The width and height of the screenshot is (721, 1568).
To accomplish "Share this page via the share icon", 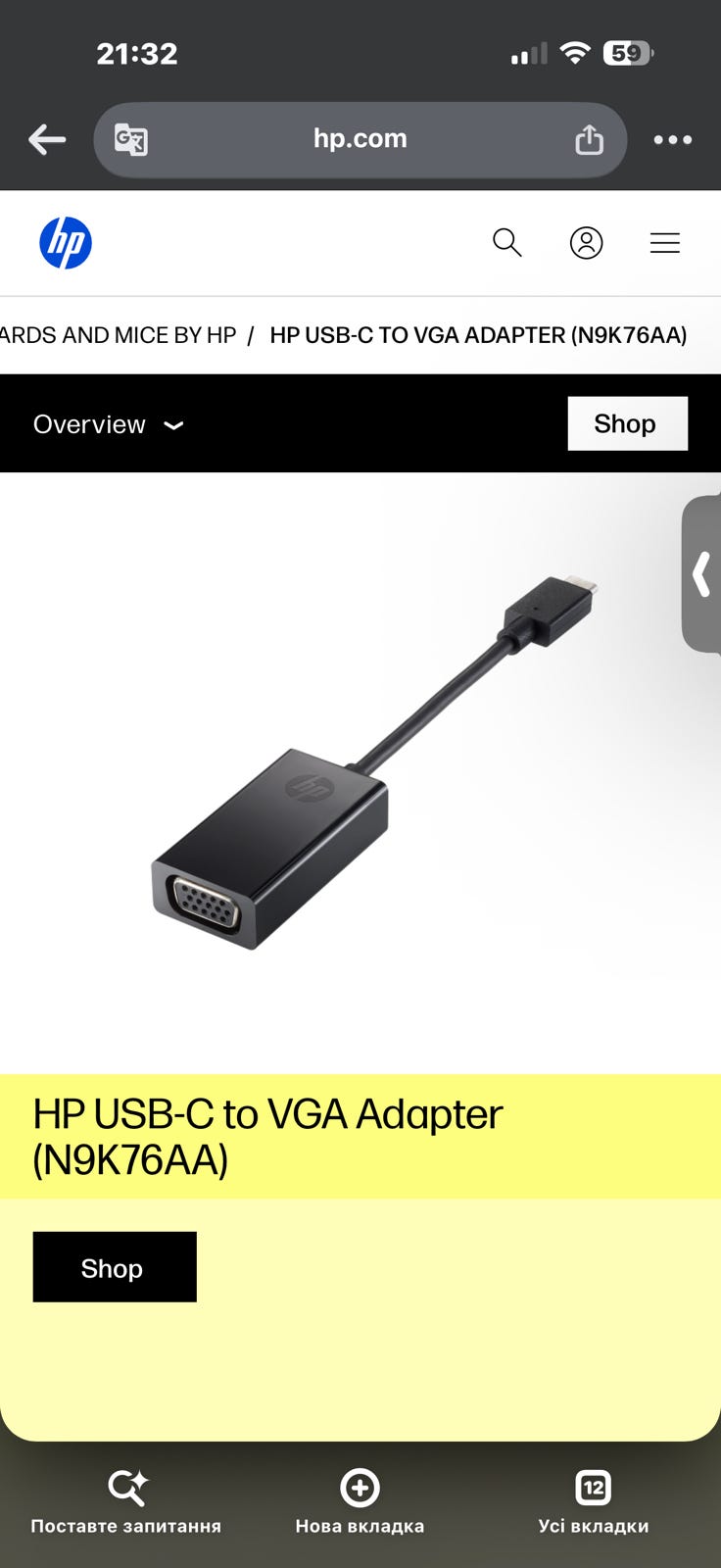I will (589, 139).
